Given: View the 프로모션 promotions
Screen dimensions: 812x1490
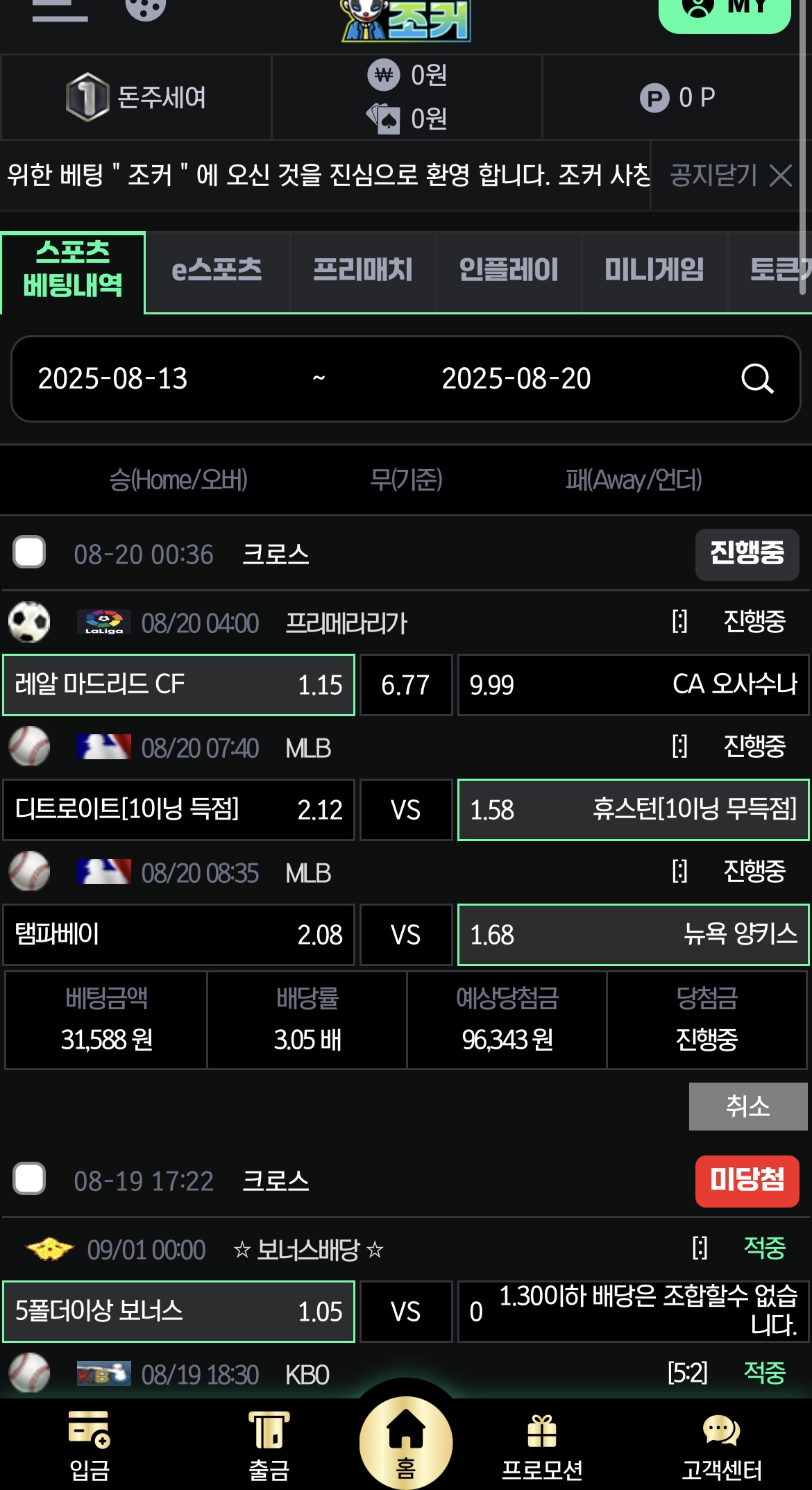Looking at the screenshot, I should [542, 1445].
